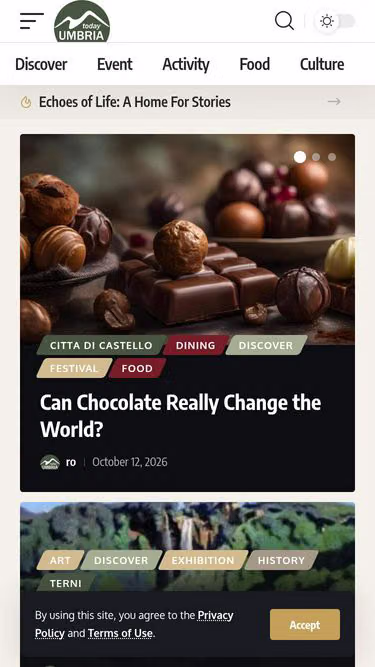Switch to the Activity section

click(186, 64)
